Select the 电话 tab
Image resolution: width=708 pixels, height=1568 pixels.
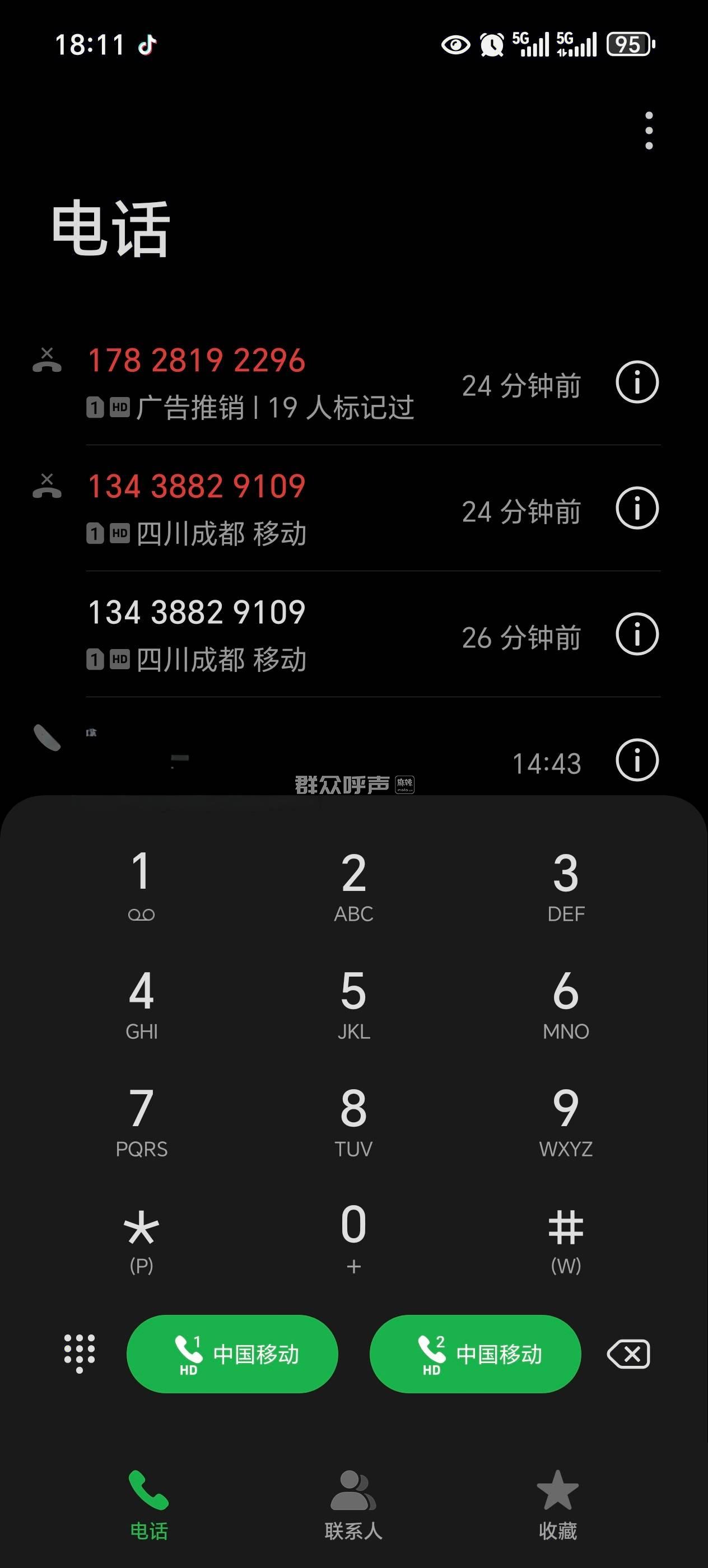tap(148, 1504)
